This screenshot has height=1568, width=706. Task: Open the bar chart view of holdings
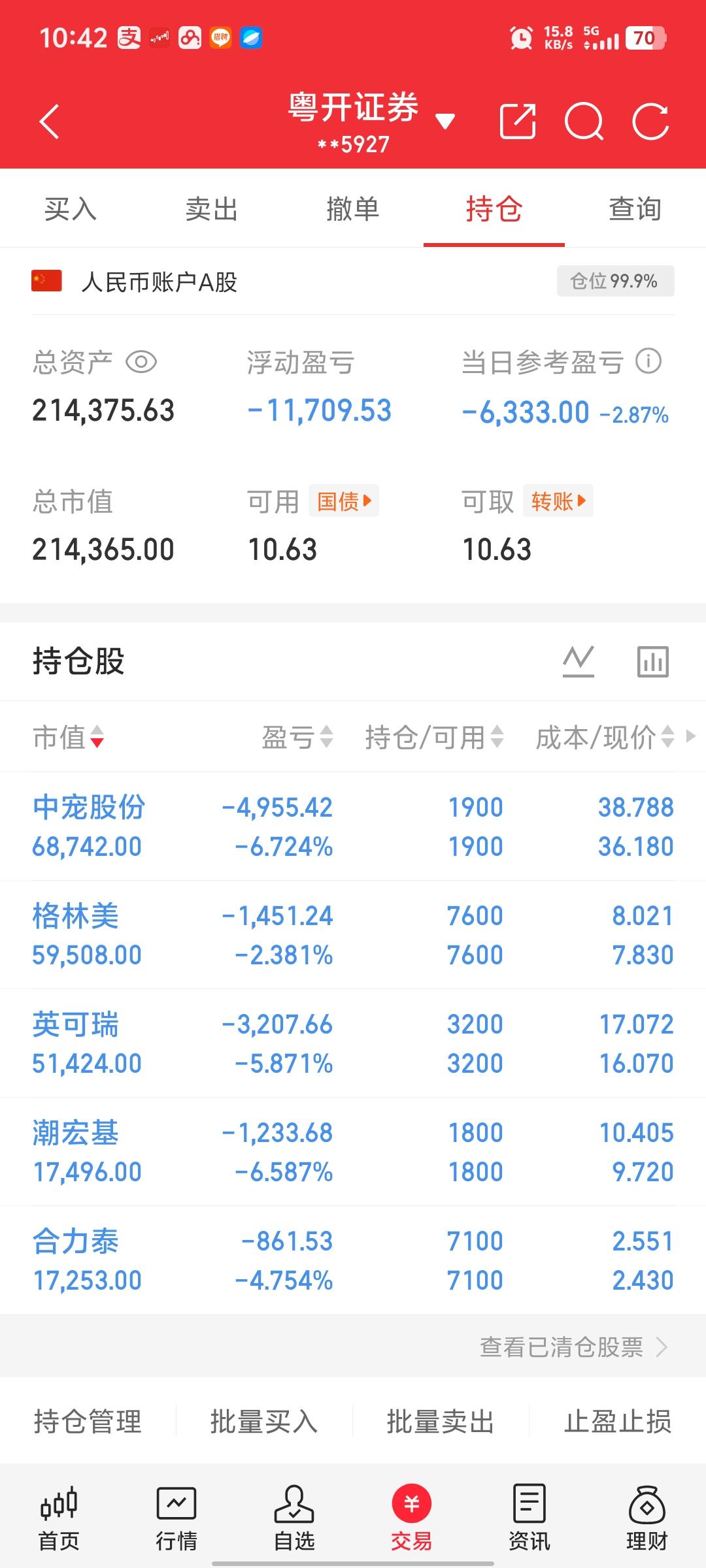click(x=654, y=661)
